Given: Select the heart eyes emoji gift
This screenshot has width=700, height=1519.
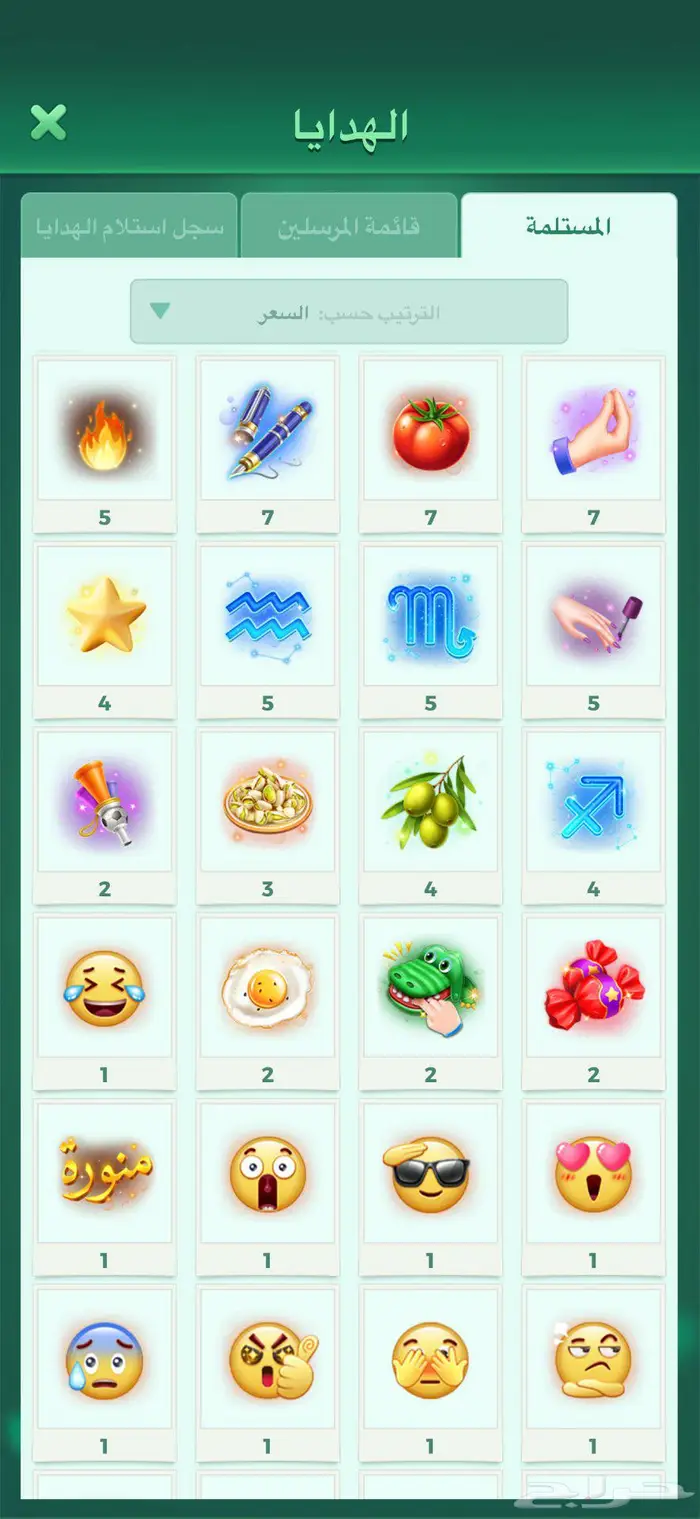Looking at the screenshot, I should 593,1188.
